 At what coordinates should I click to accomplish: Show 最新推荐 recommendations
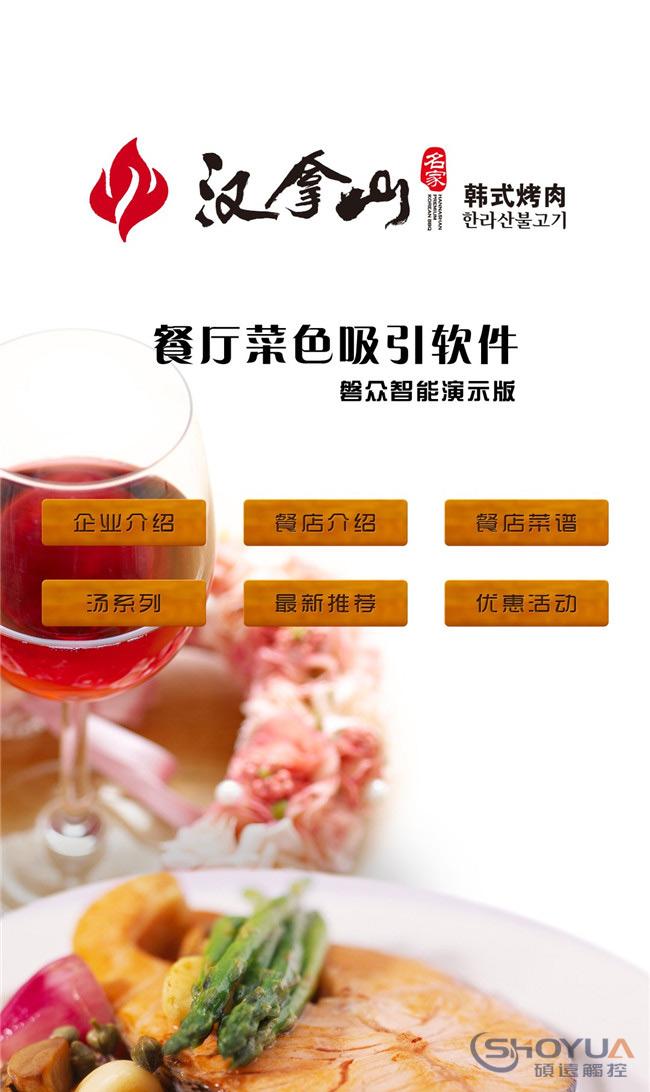click(x=325, y=603)
